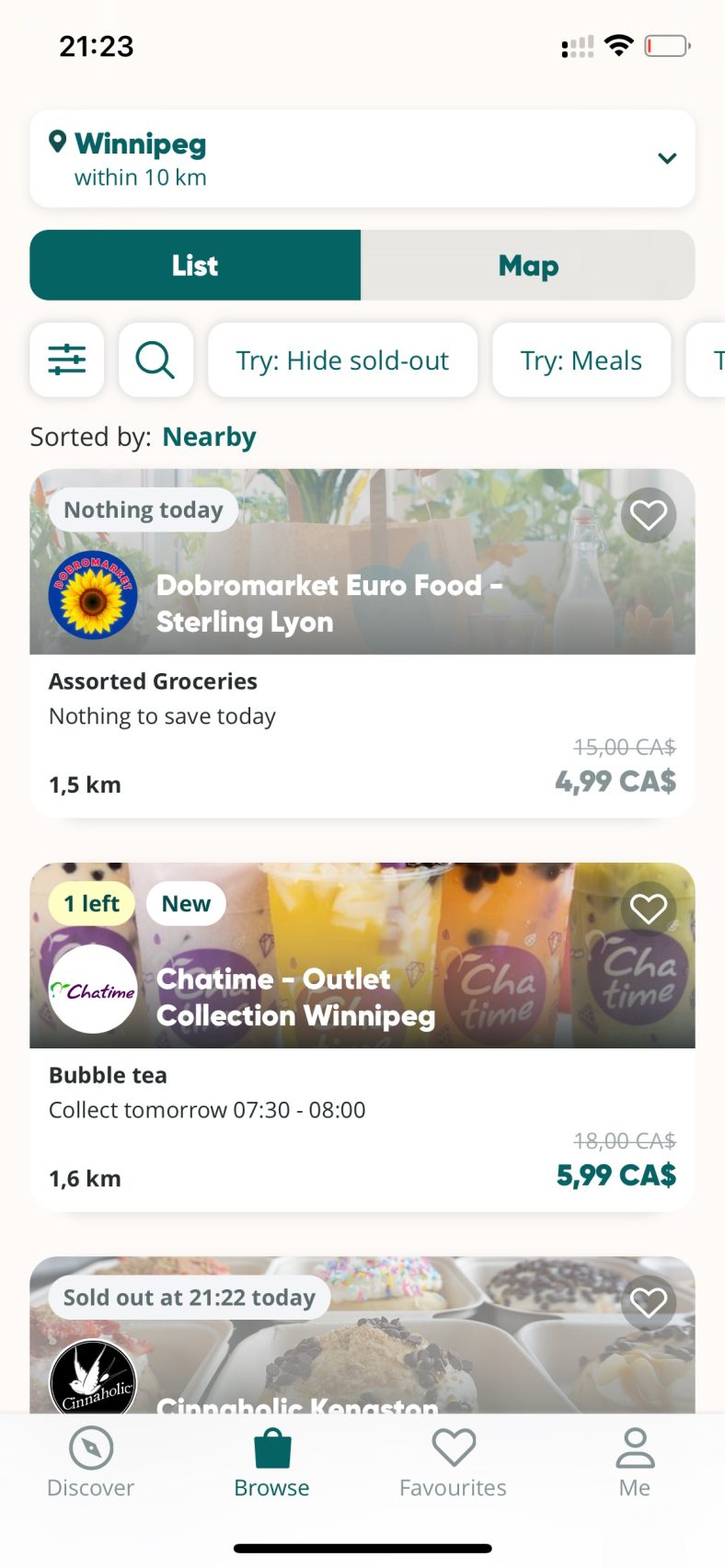Select the List tab
The height and width of the screenshot is (1568, 725).
click(194, 265)
